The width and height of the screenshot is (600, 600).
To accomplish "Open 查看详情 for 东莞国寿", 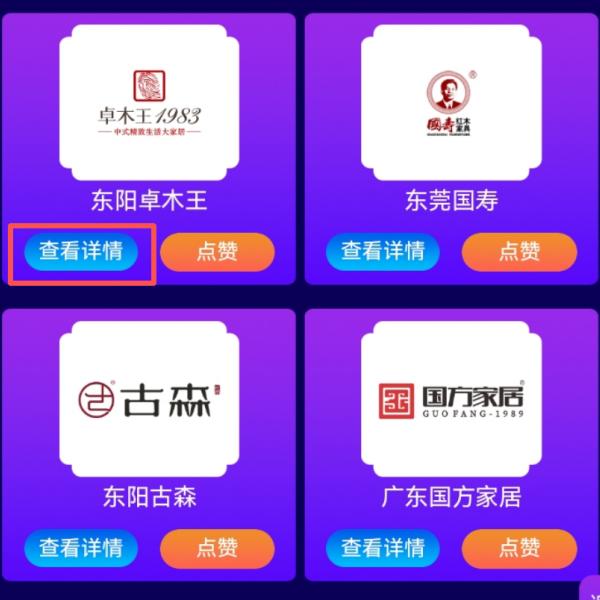I will coord(383,252).
